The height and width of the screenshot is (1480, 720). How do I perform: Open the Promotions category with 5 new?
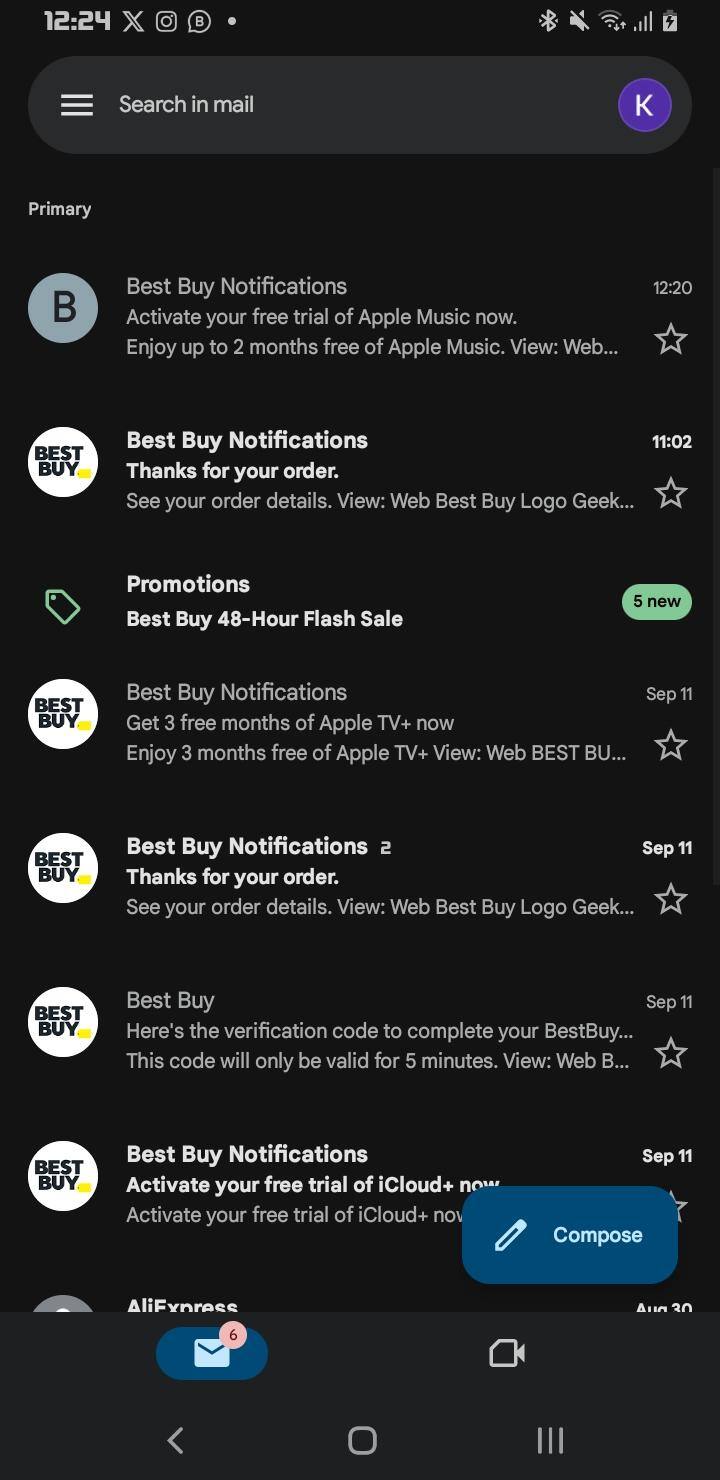pyautogui.click(x=360, y=602)
